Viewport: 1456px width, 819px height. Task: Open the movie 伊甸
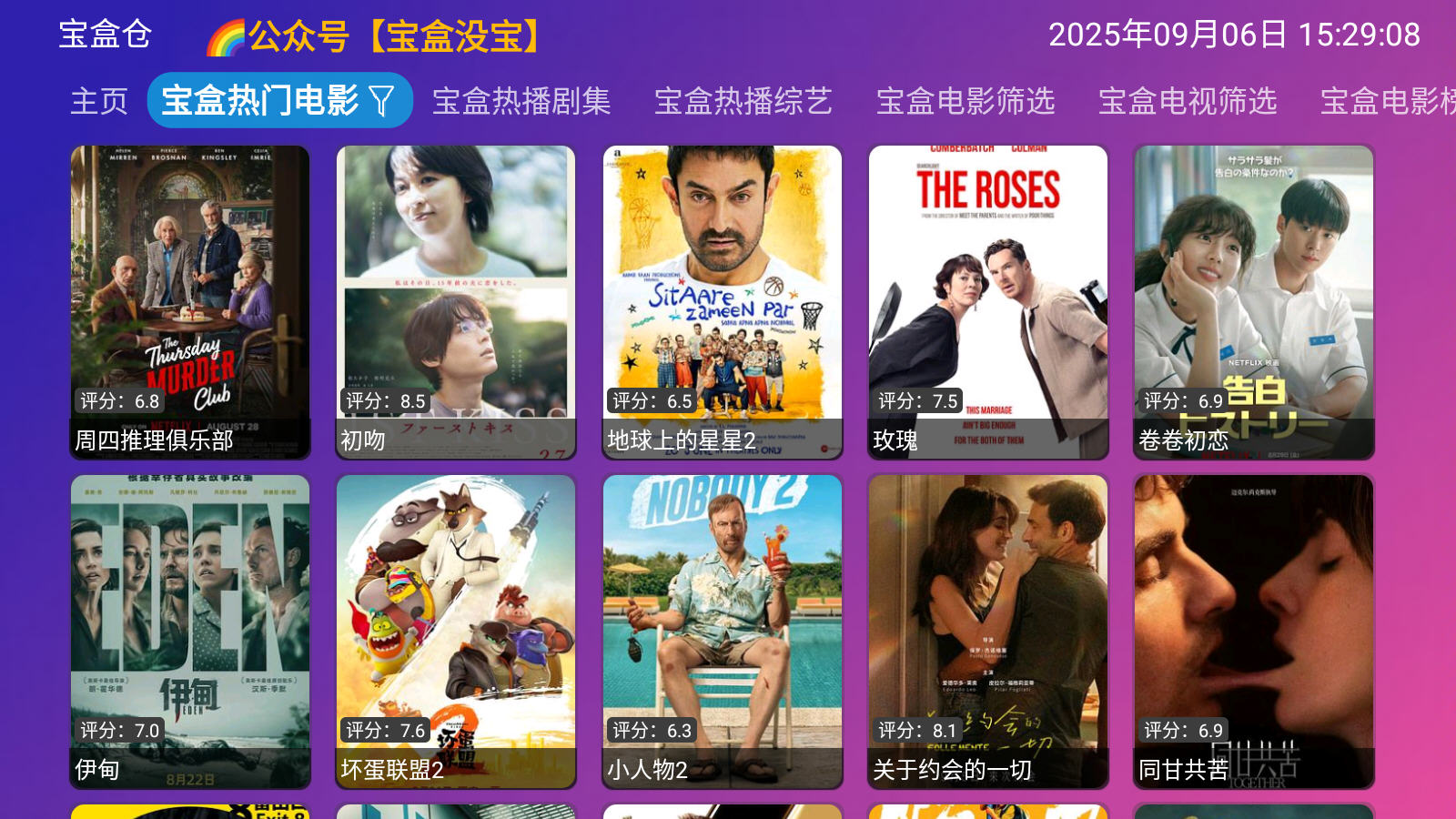pos(190,632)
